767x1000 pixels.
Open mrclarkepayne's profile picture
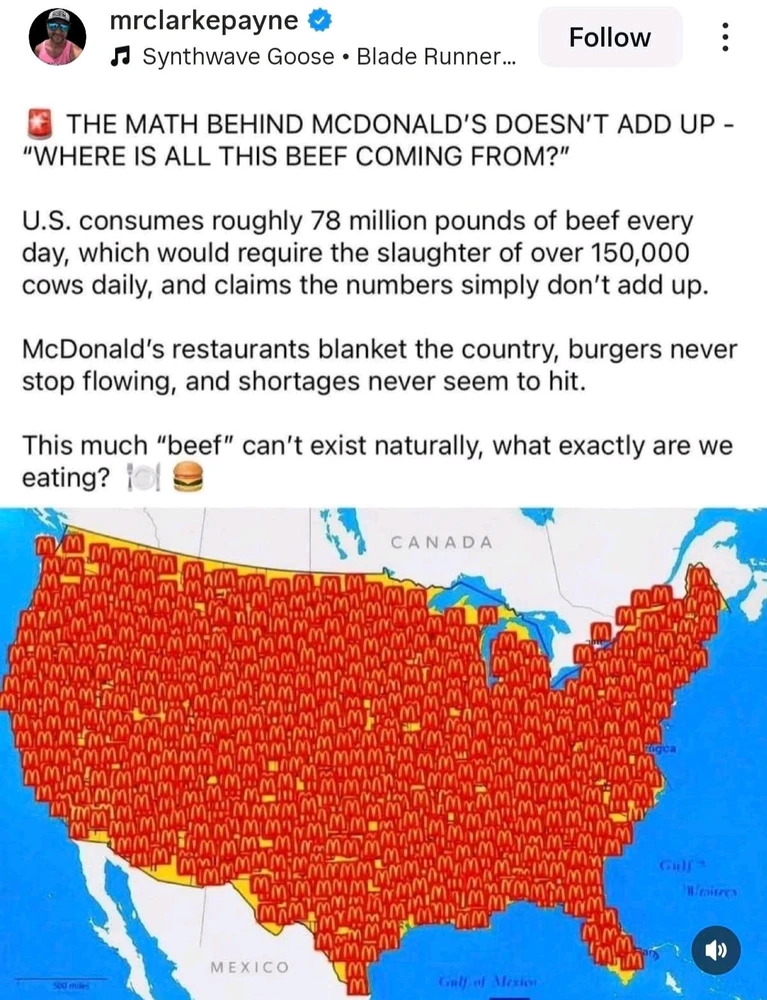(x=56, y=39)
